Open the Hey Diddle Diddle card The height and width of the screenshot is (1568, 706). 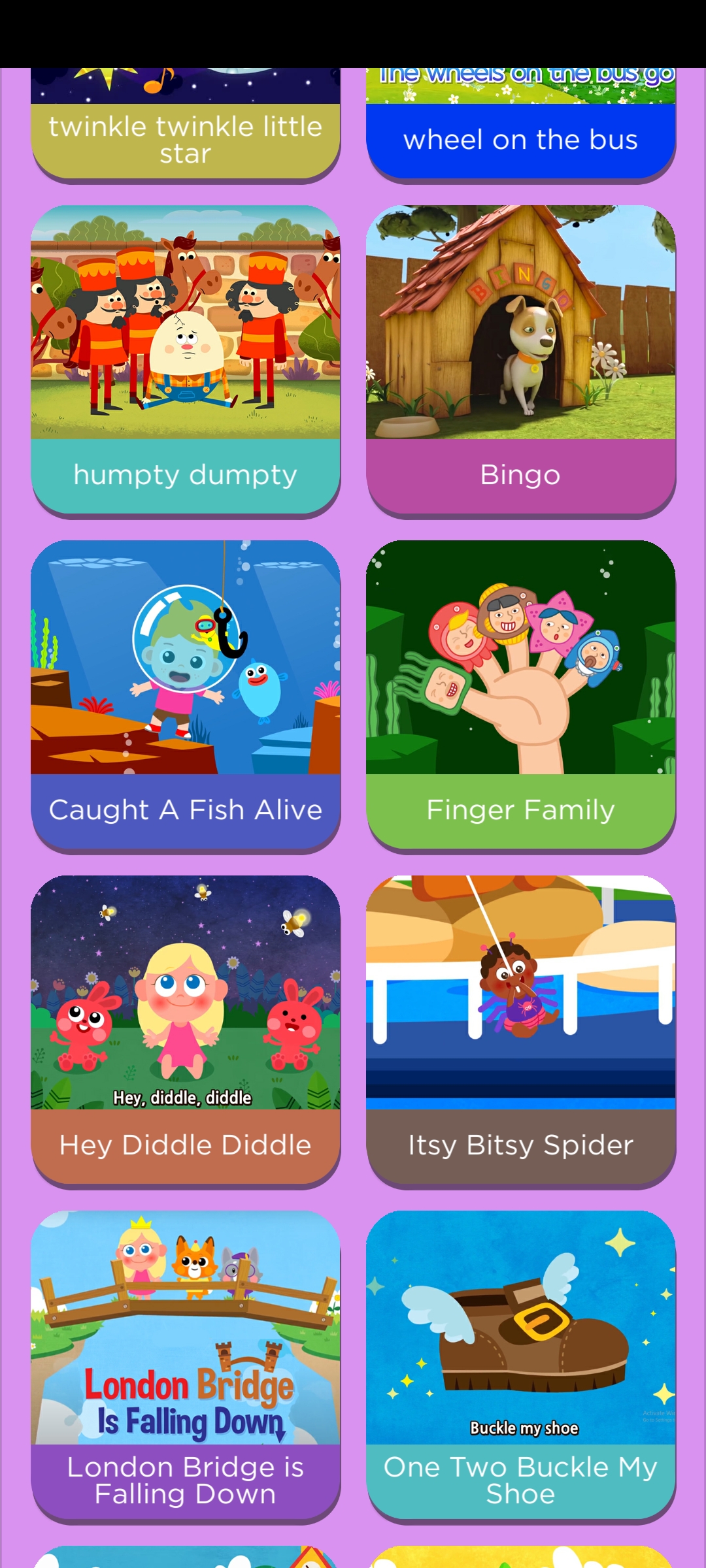click(186, 1030)
